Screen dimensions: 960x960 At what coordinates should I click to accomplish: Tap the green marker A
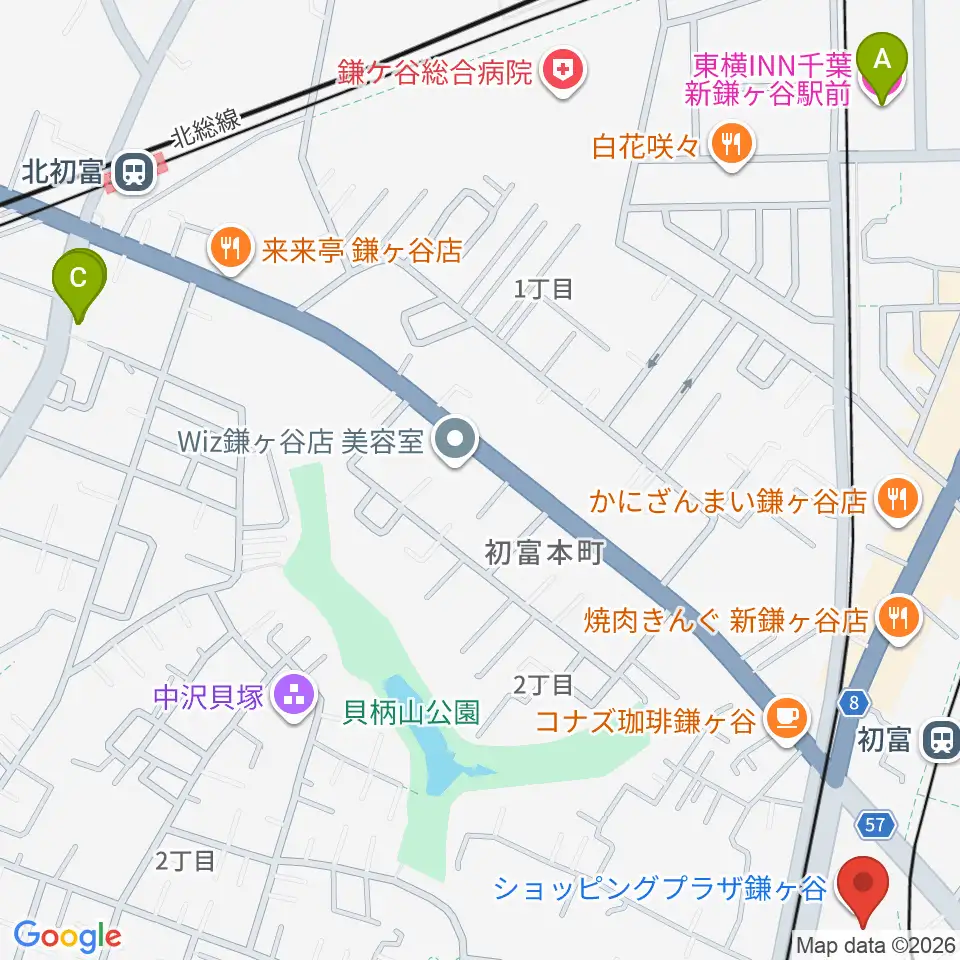pyautogui.click(x=882, y=67)
